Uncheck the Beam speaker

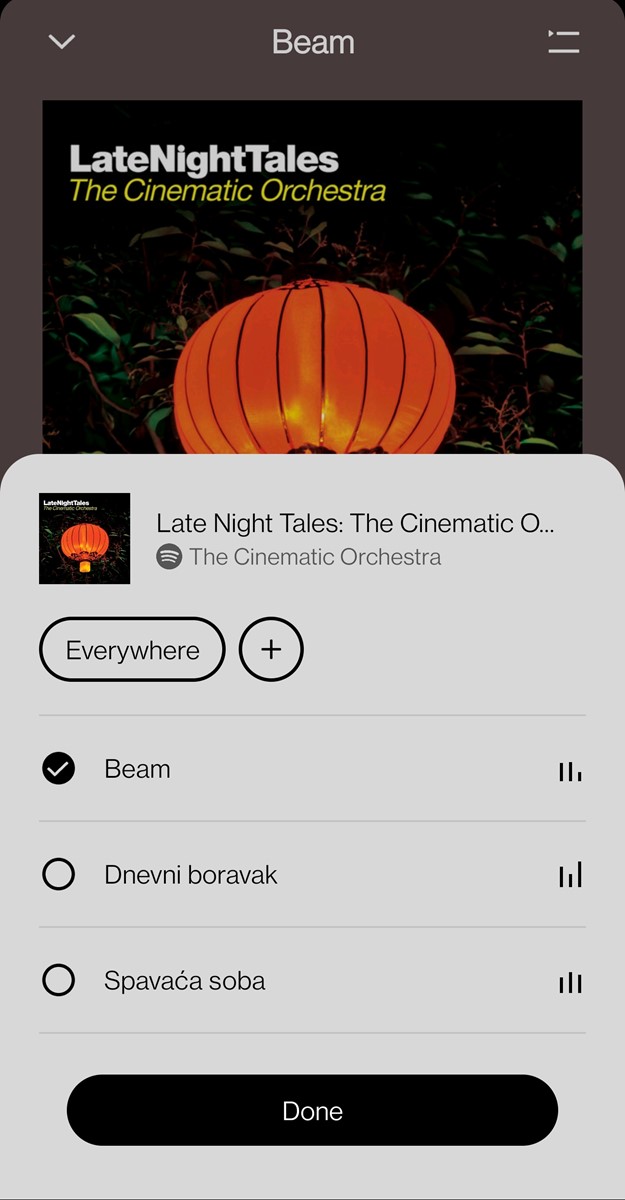(59, 769)
